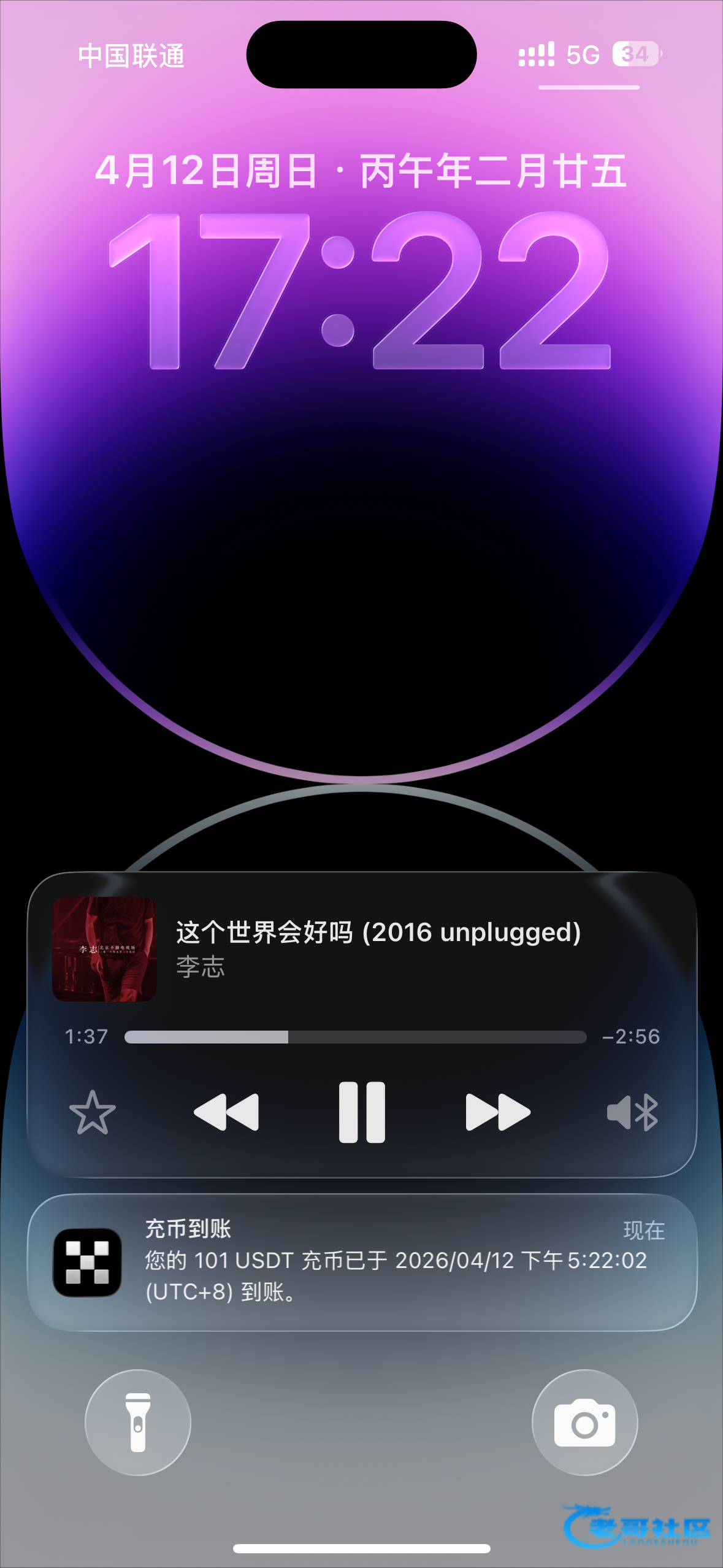Open the album artwork of 李志's song
Screen dimensions: 723x1568
105,949
